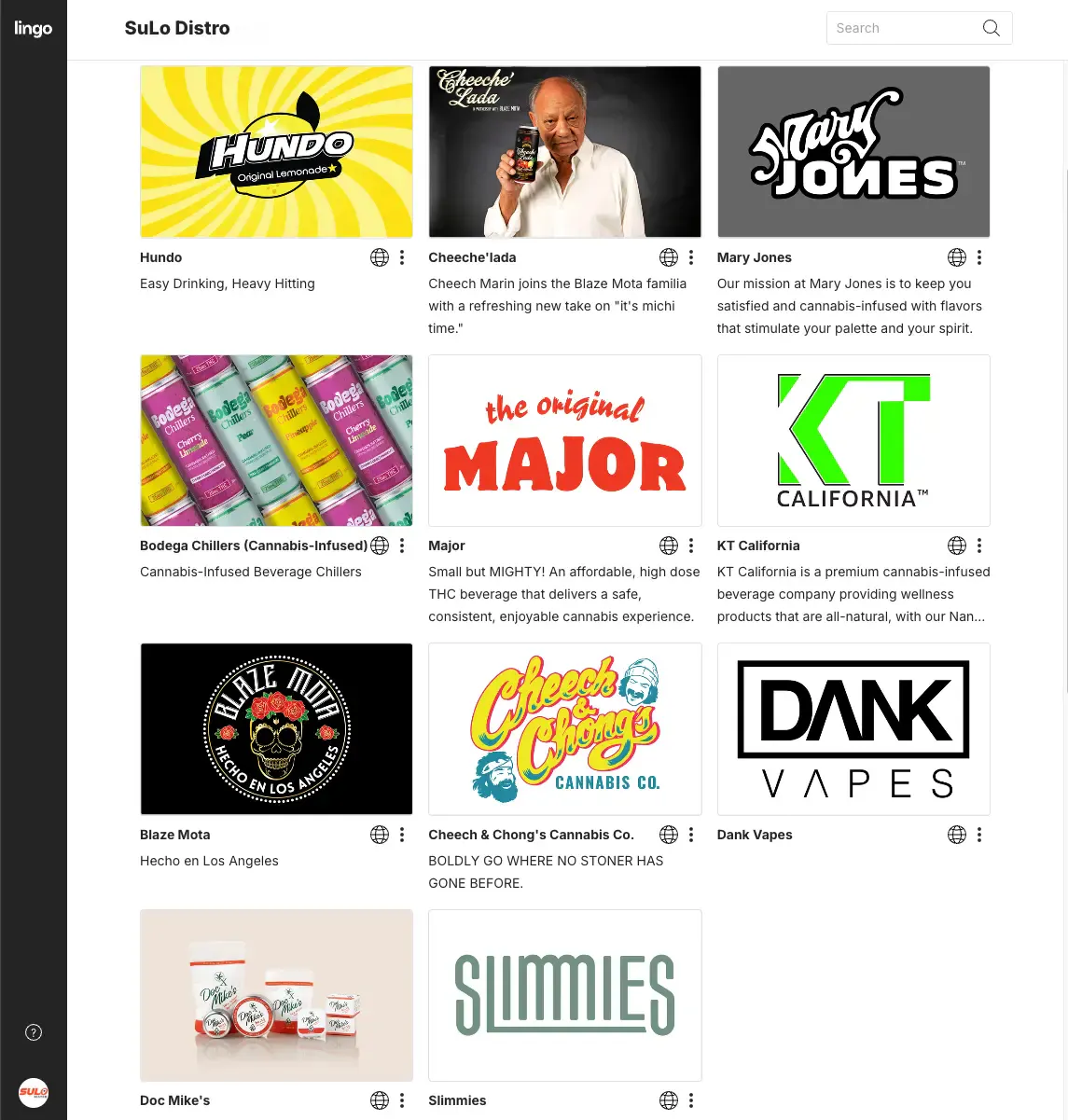This screenshot has width=1068, height=1120.
Task: Open the Blaze Mota kit tile
Action: point(276,728)
